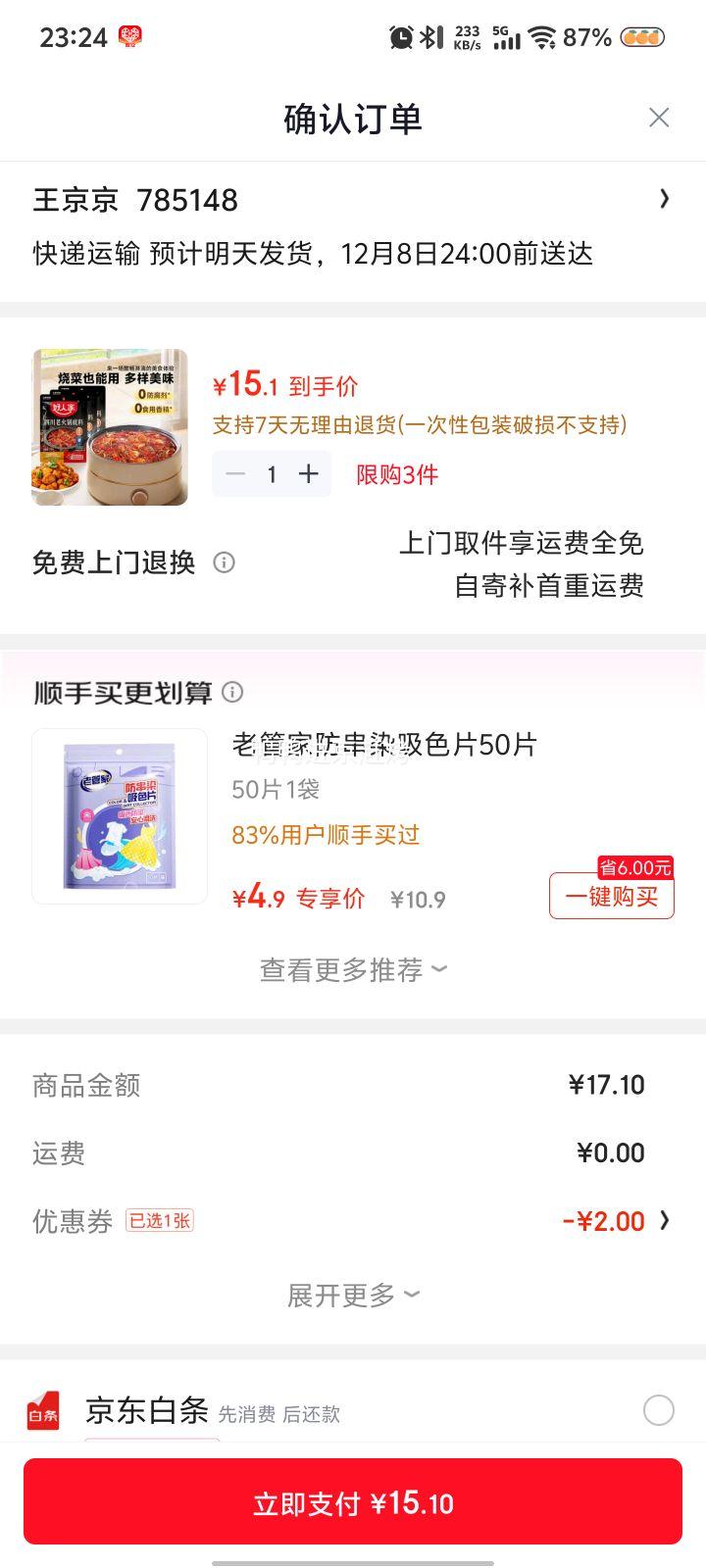Expand 展开更多 to show price details
This screenshot has width=706, height=1568.
tap(354, 1295)
